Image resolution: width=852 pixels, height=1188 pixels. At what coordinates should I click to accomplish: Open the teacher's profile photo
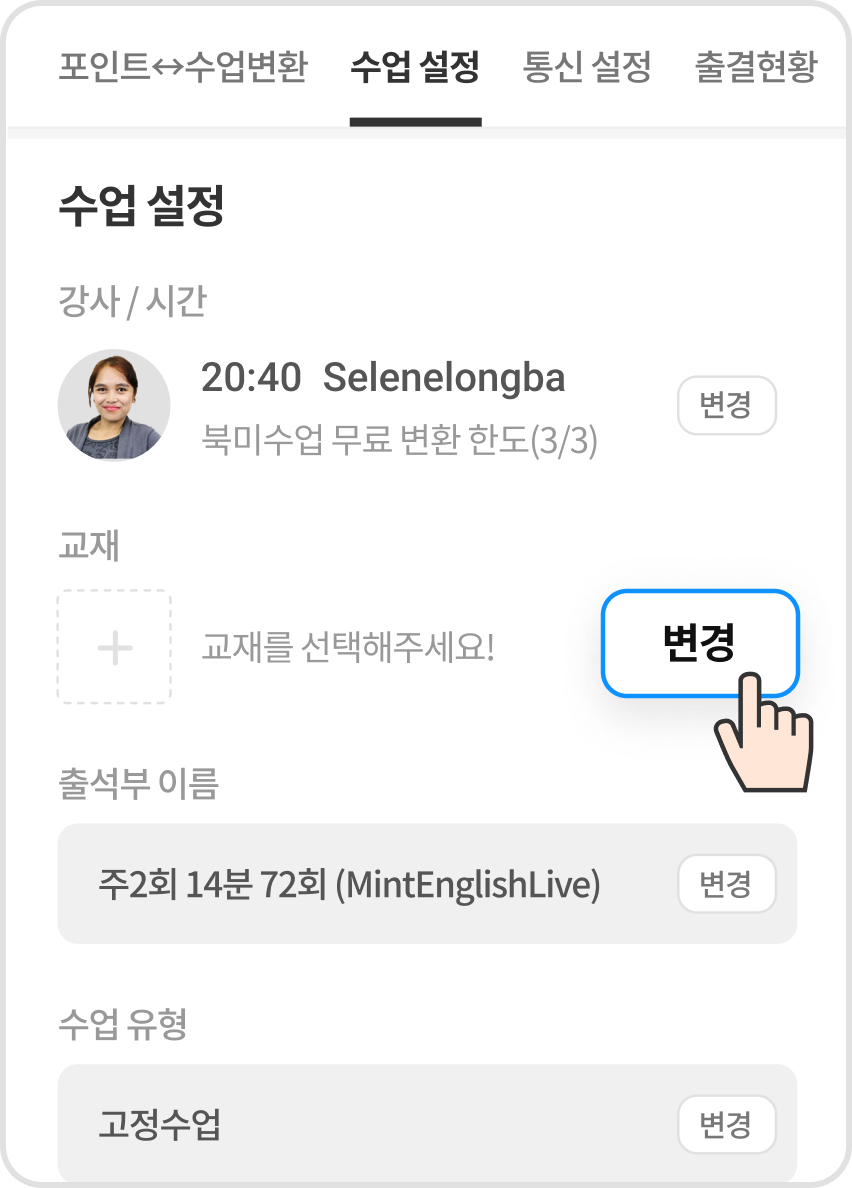click(x=114, y=404)
